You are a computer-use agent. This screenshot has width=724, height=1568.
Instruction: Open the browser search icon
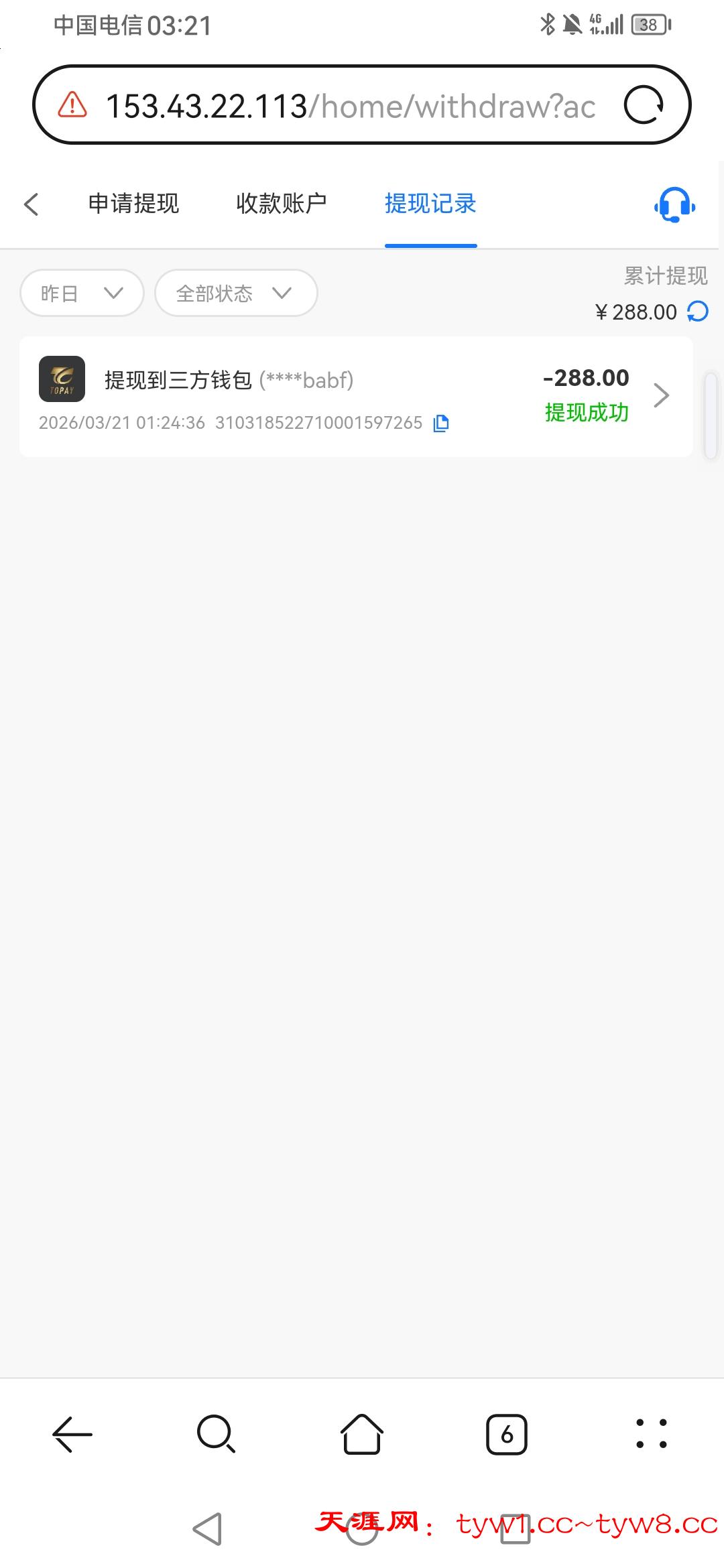pos(216,1435)
